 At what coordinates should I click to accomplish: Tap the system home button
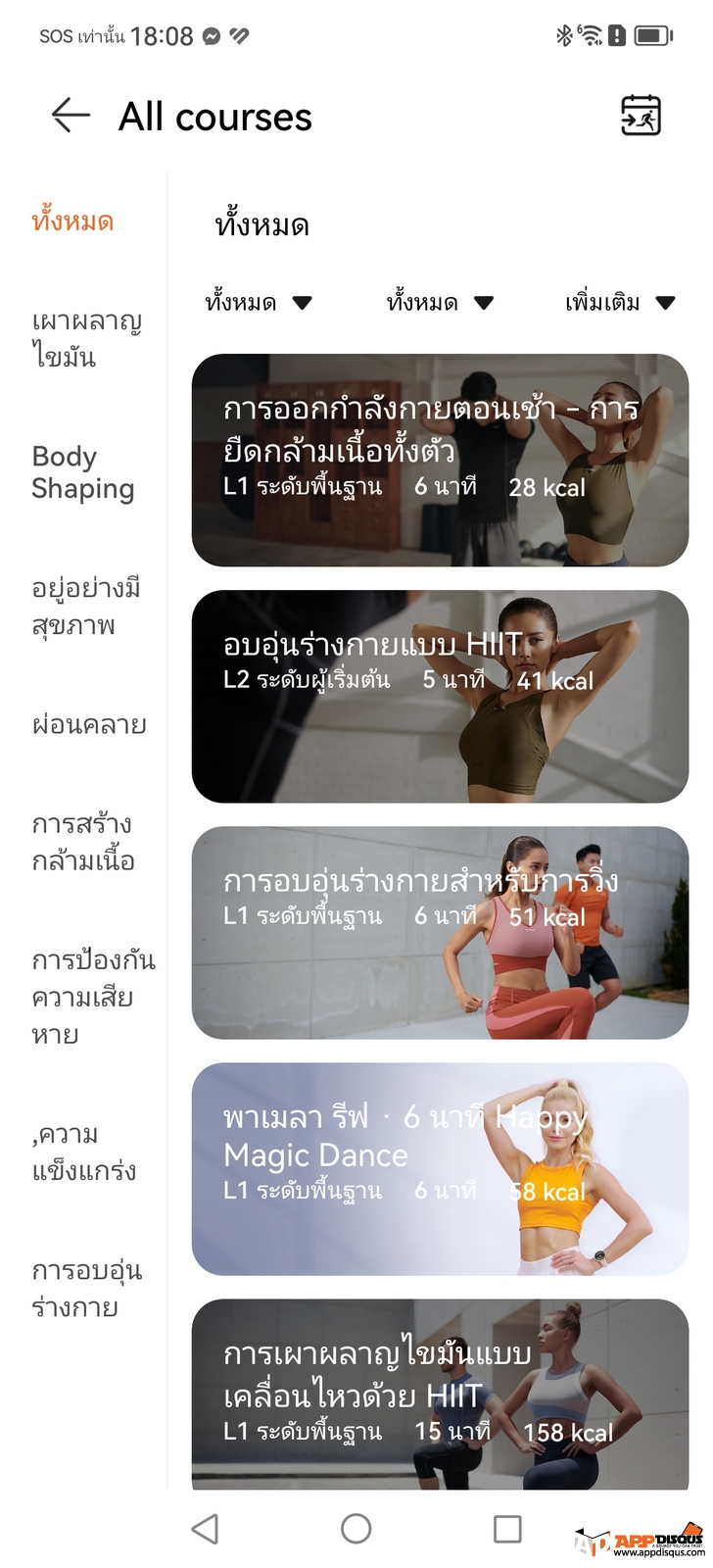click(356, 1528)
